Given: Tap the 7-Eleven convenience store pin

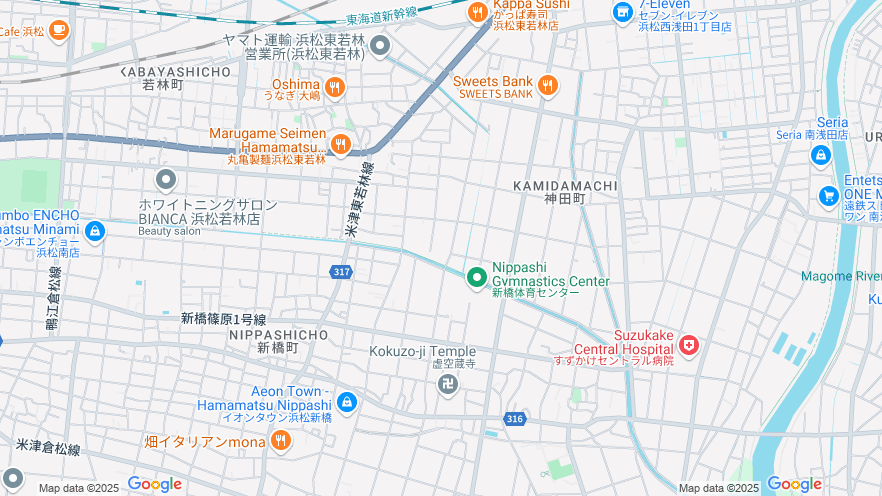Looking at the screenshot, I should (622, 12).
